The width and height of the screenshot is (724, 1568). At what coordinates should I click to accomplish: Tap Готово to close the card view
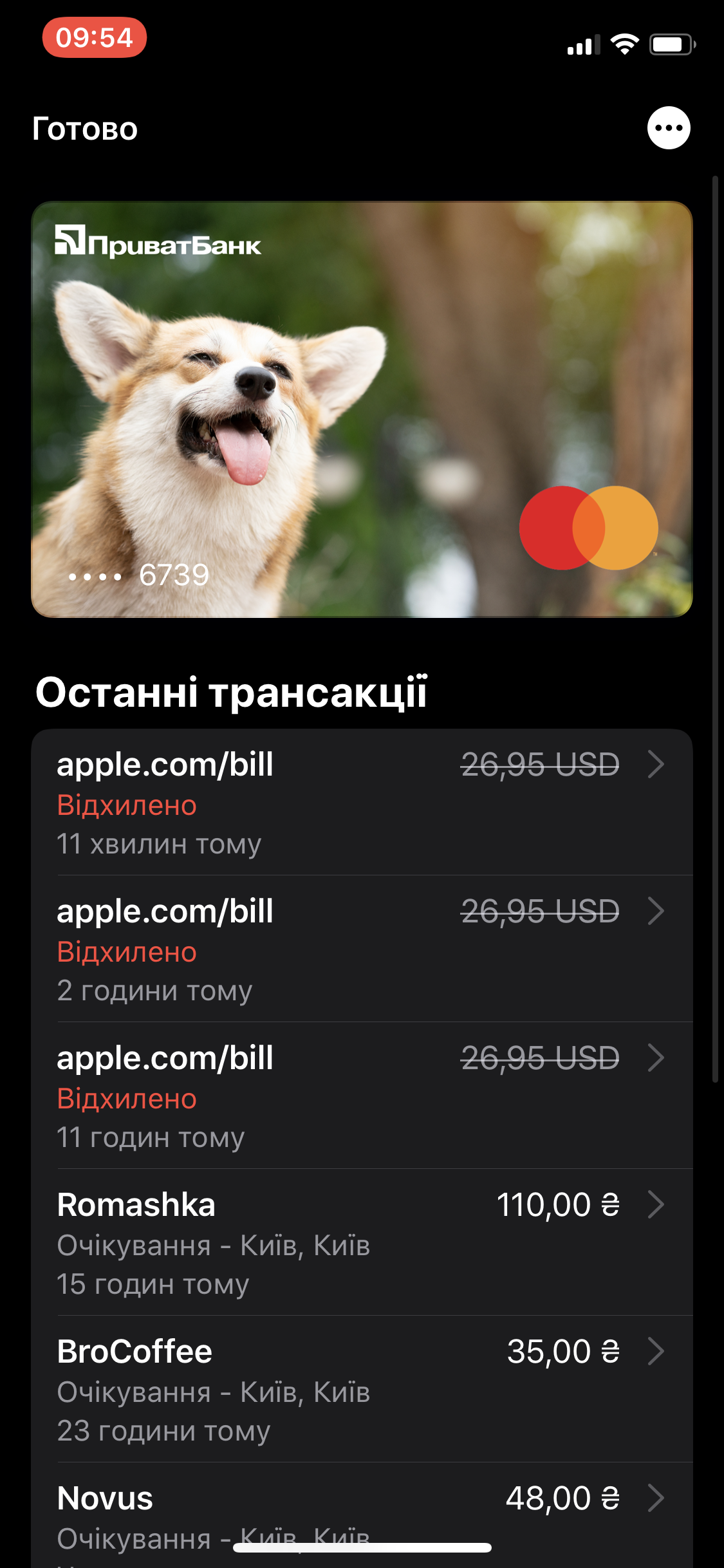[x=85, y=129]
